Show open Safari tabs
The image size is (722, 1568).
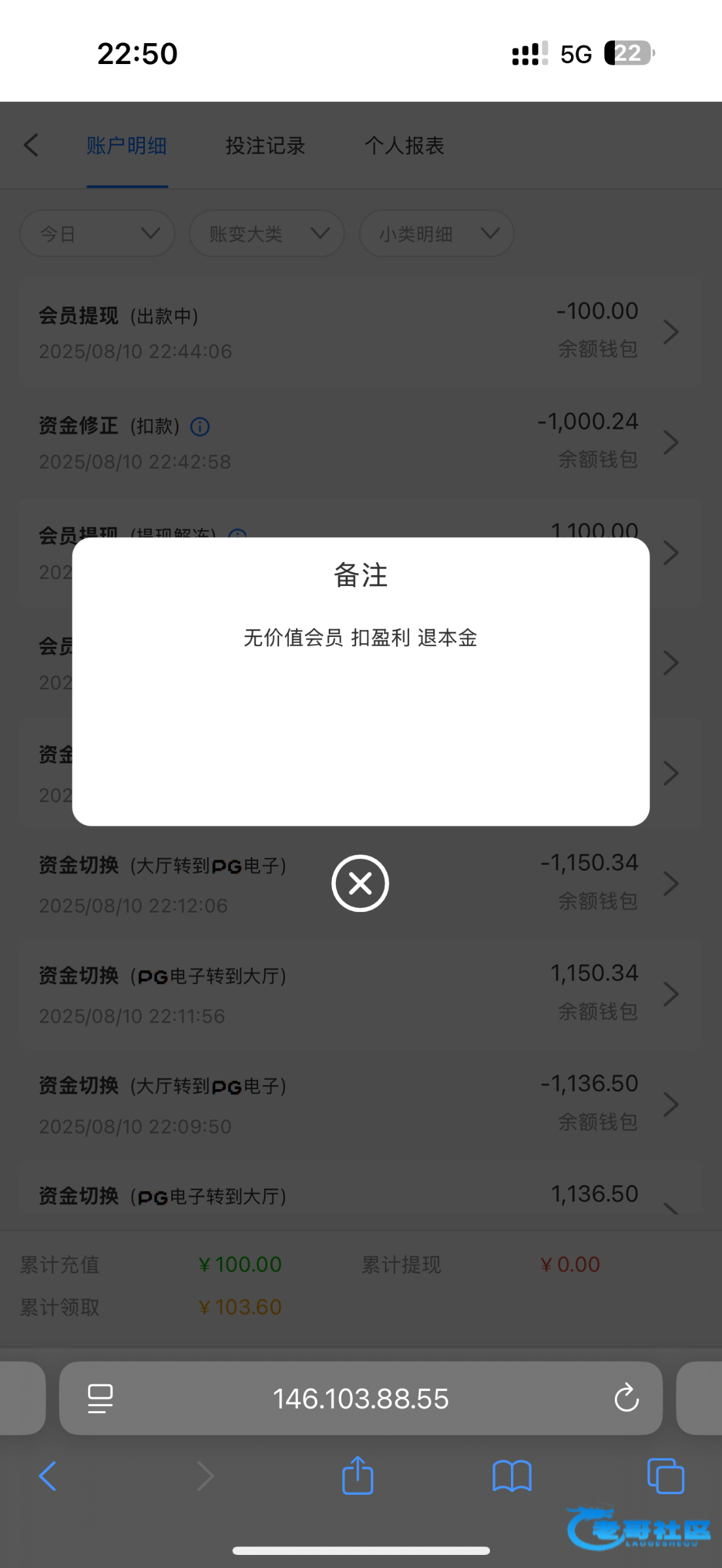point(666,1476)
